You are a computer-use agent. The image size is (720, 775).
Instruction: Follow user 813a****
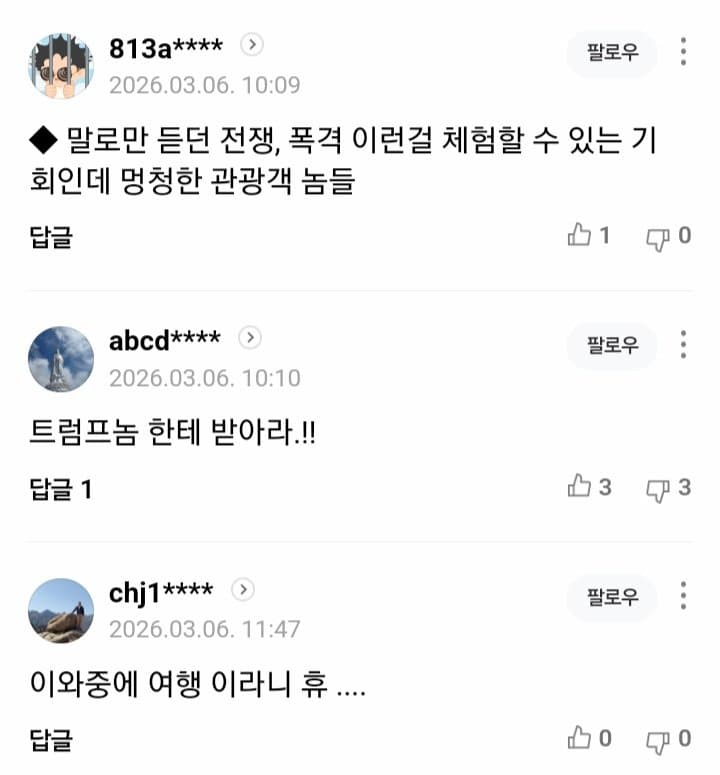[x=612, y=53]
